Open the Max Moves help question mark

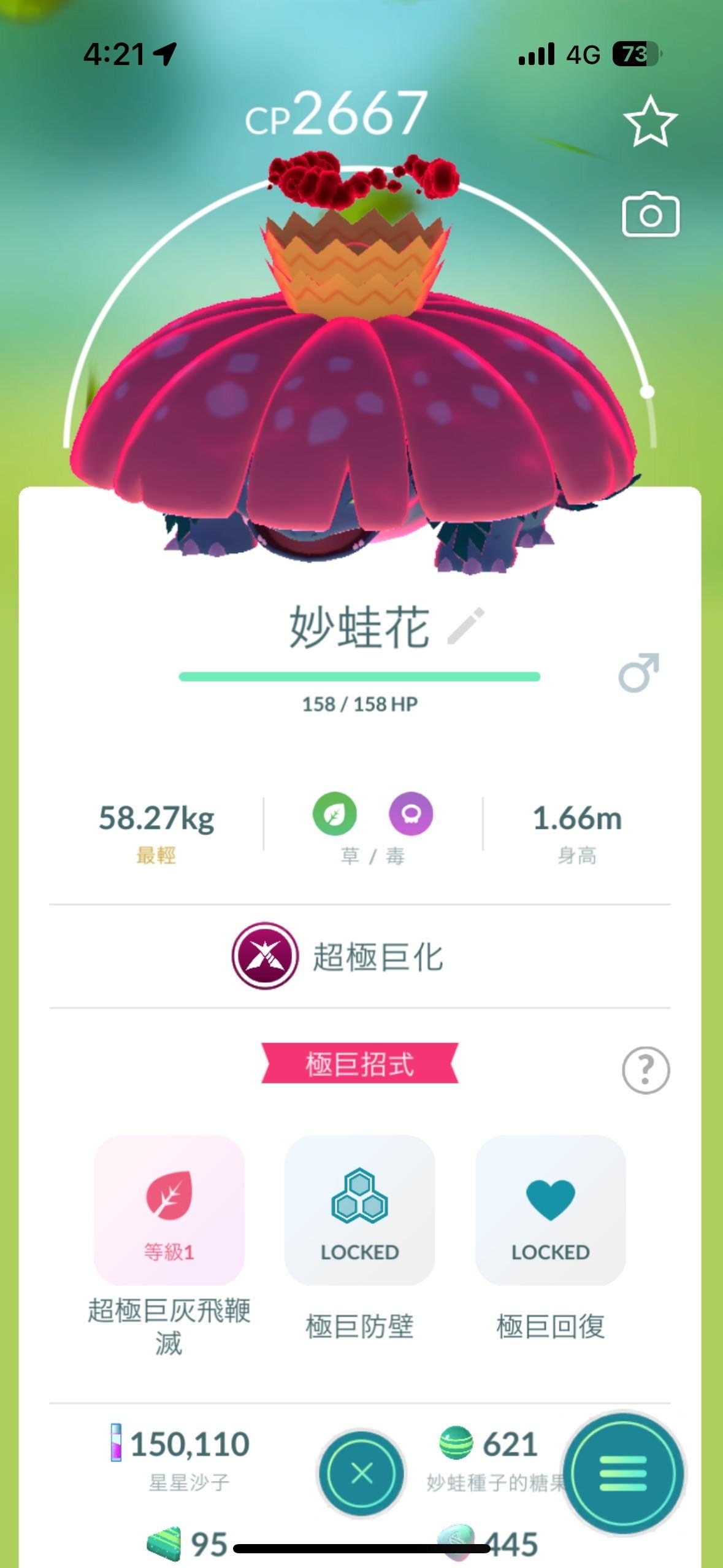coord(645,1070)
